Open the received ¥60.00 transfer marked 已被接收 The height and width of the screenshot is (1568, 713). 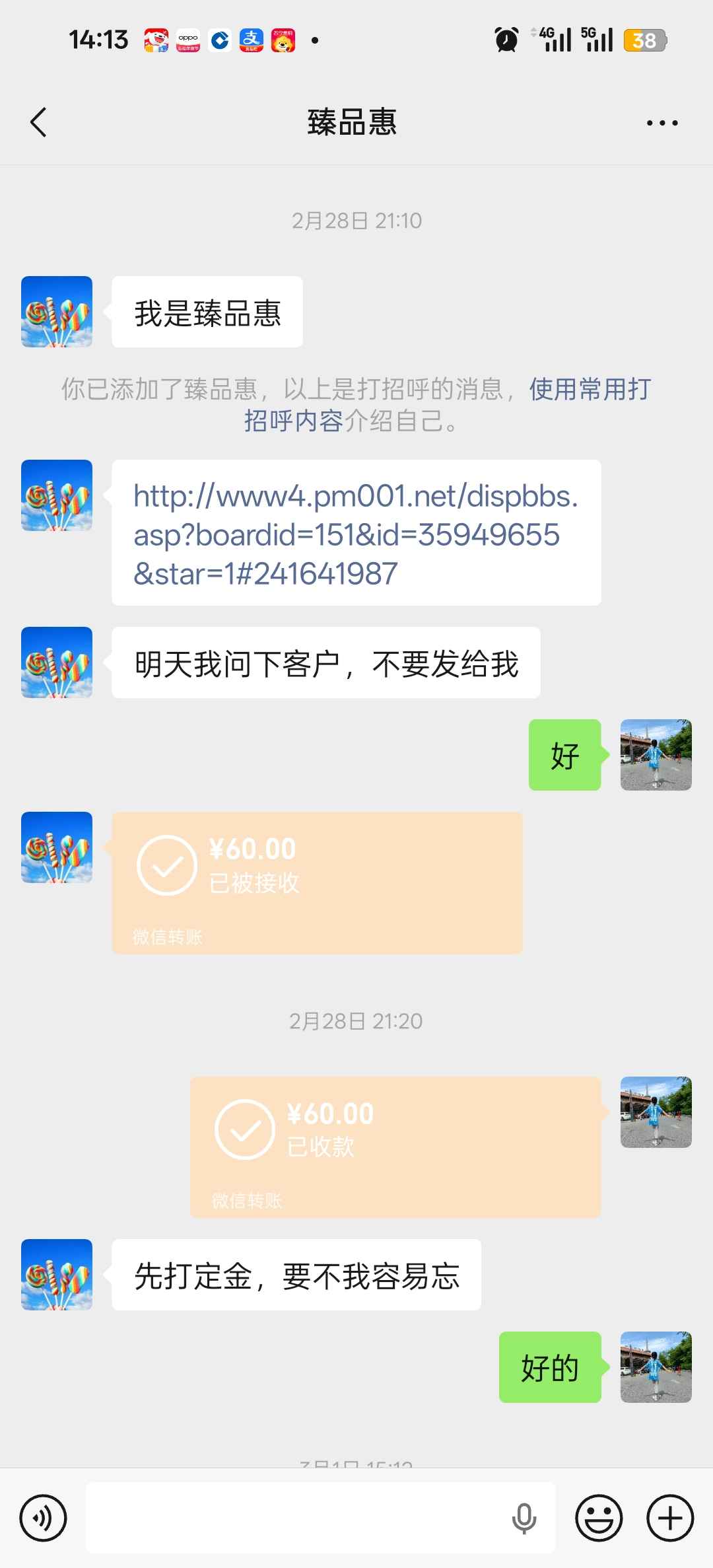point(317,882)
